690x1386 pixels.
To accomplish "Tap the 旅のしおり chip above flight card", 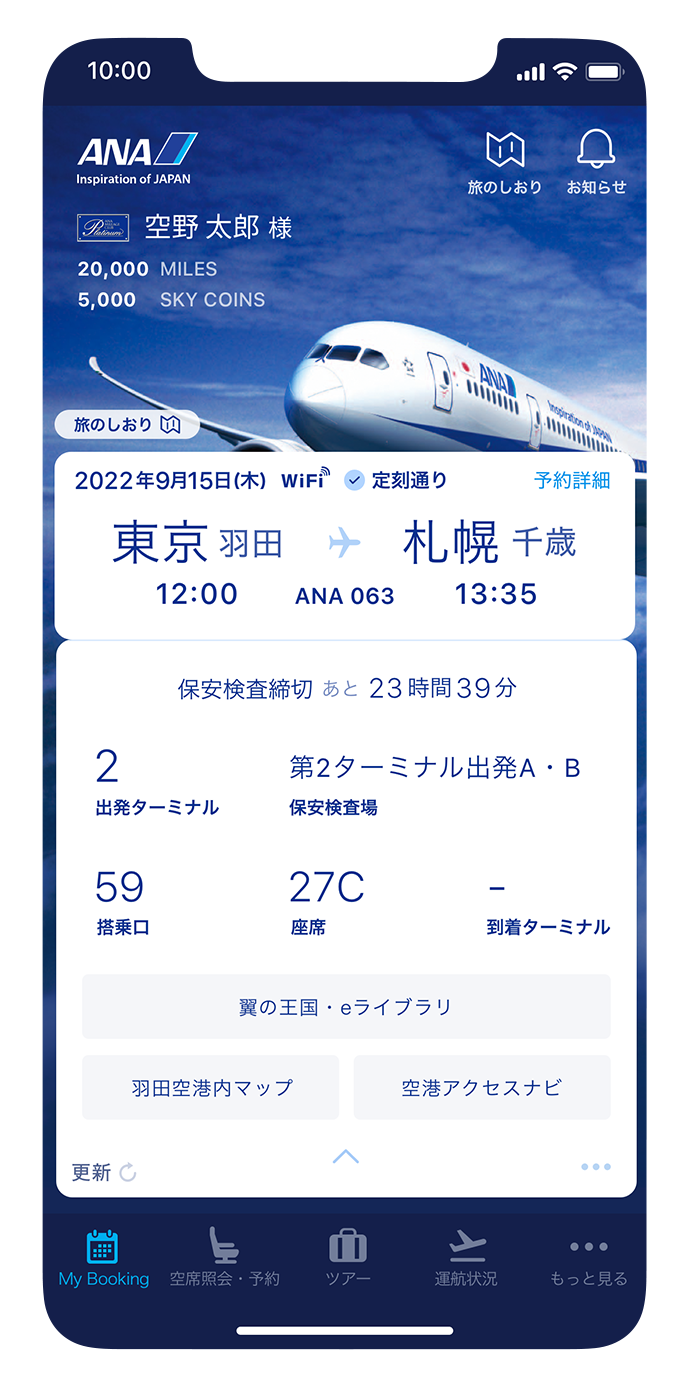I will coord(127,425).
